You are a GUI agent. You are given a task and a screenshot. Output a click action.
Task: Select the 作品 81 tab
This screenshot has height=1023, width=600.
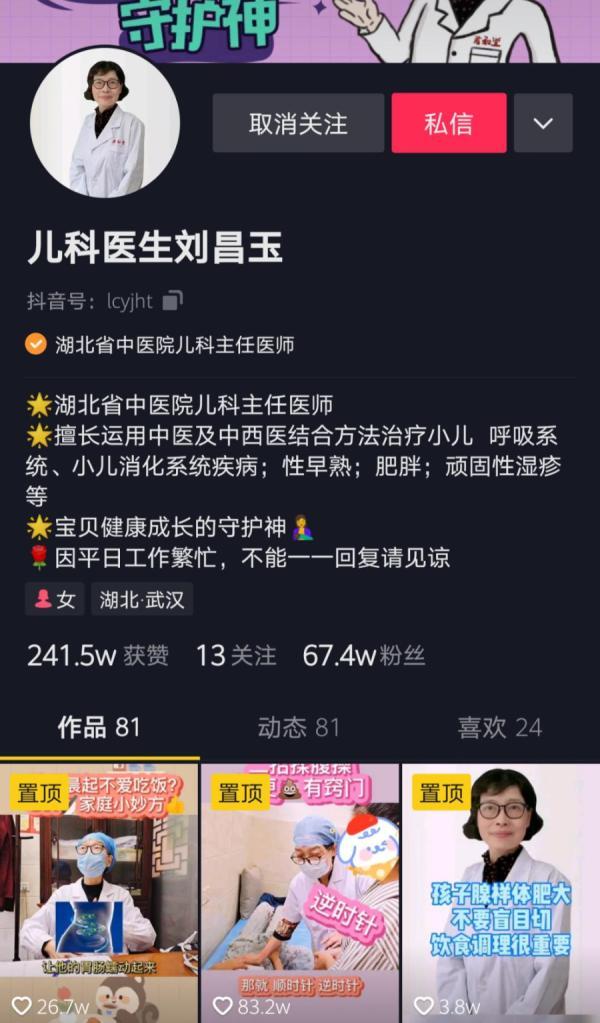(99, 727)
